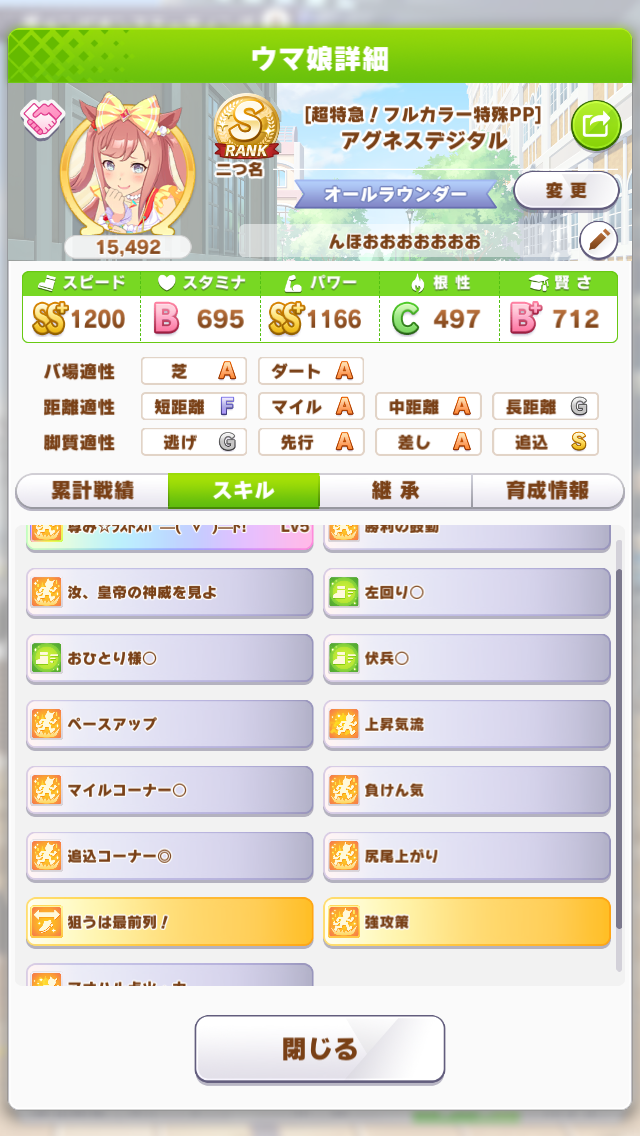This screenshot has height=1136, width=640.
Task: Open the 狙うは最前列！ gold skill
Action: coord(169,922)
